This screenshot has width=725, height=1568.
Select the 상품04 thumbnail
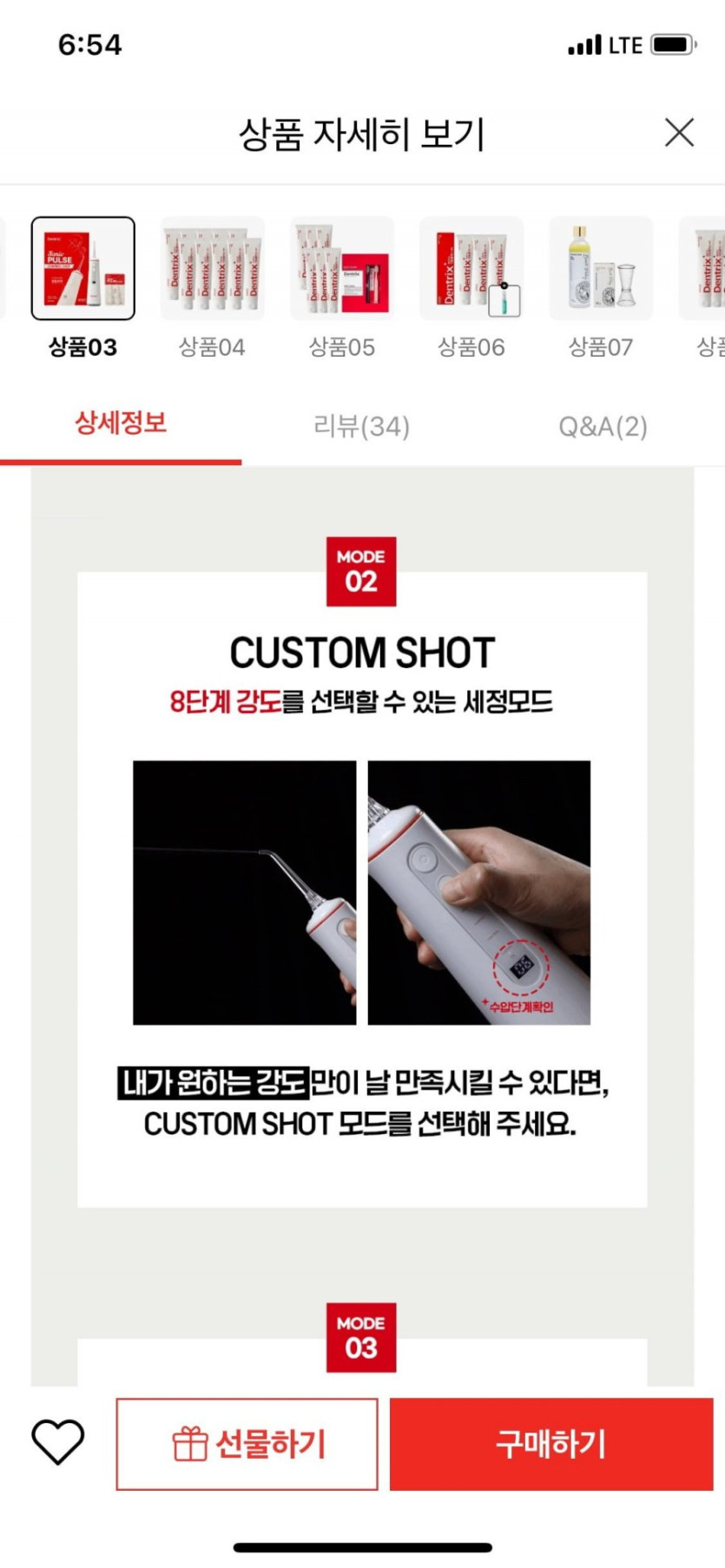[213, 268]
